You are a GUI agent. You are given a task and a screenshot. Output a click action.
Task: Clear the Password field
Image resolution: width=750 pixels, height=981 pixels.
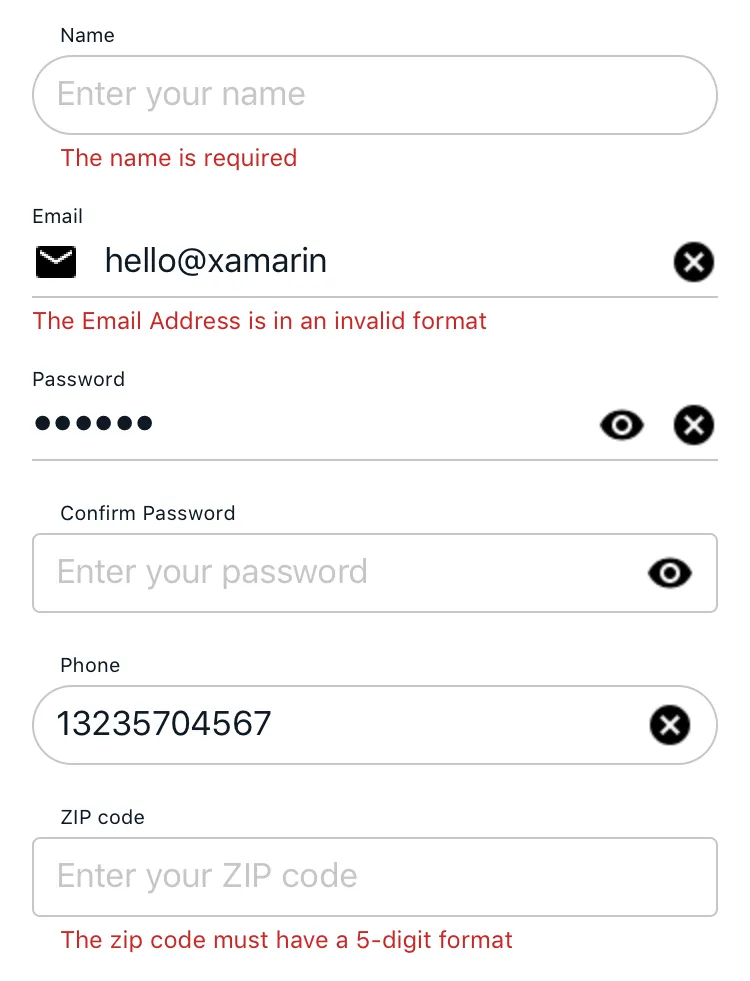[694, 425]
